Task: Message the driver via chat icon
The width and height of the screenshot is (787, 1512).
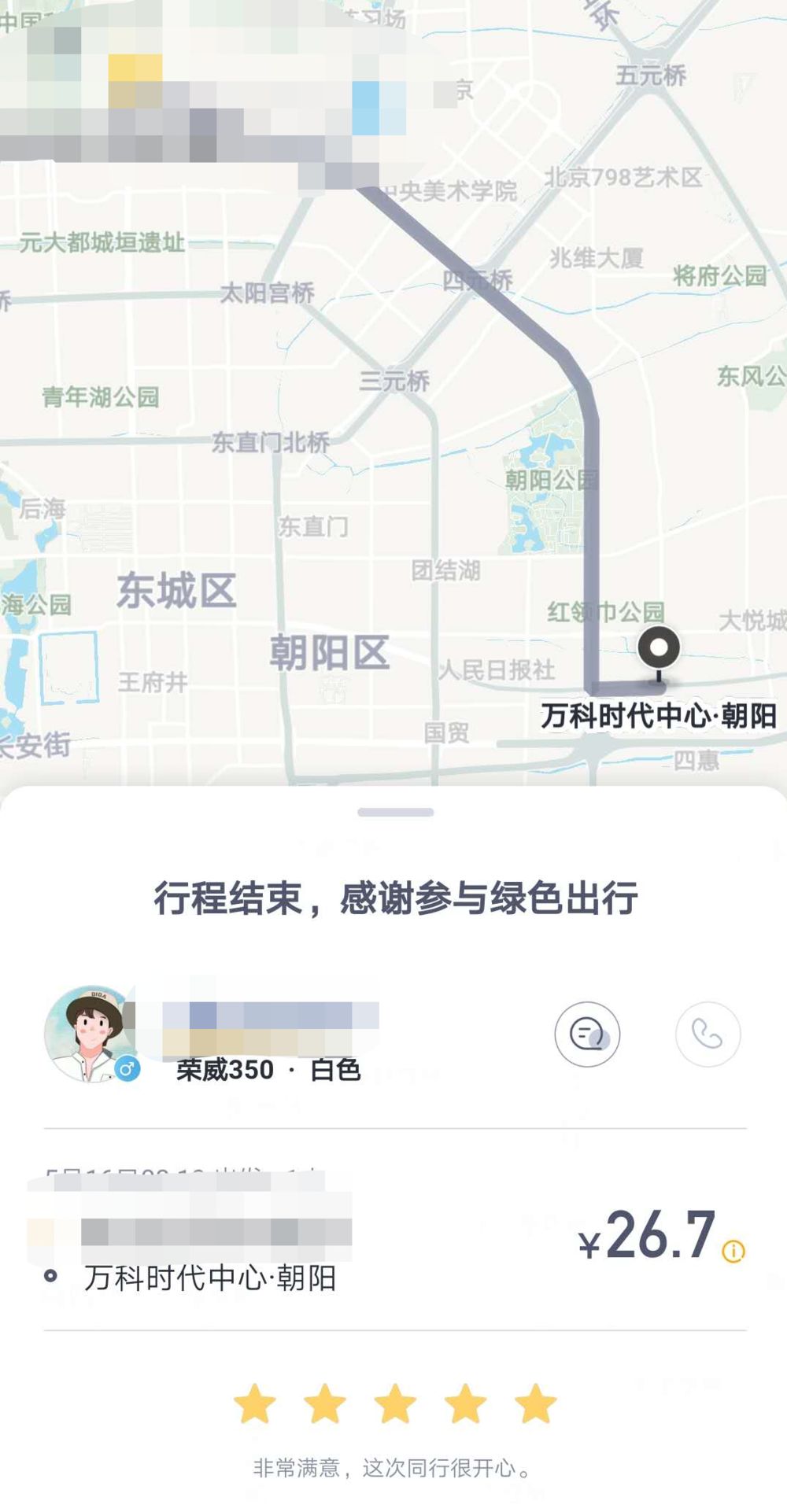Action: tap(587, 1034)
